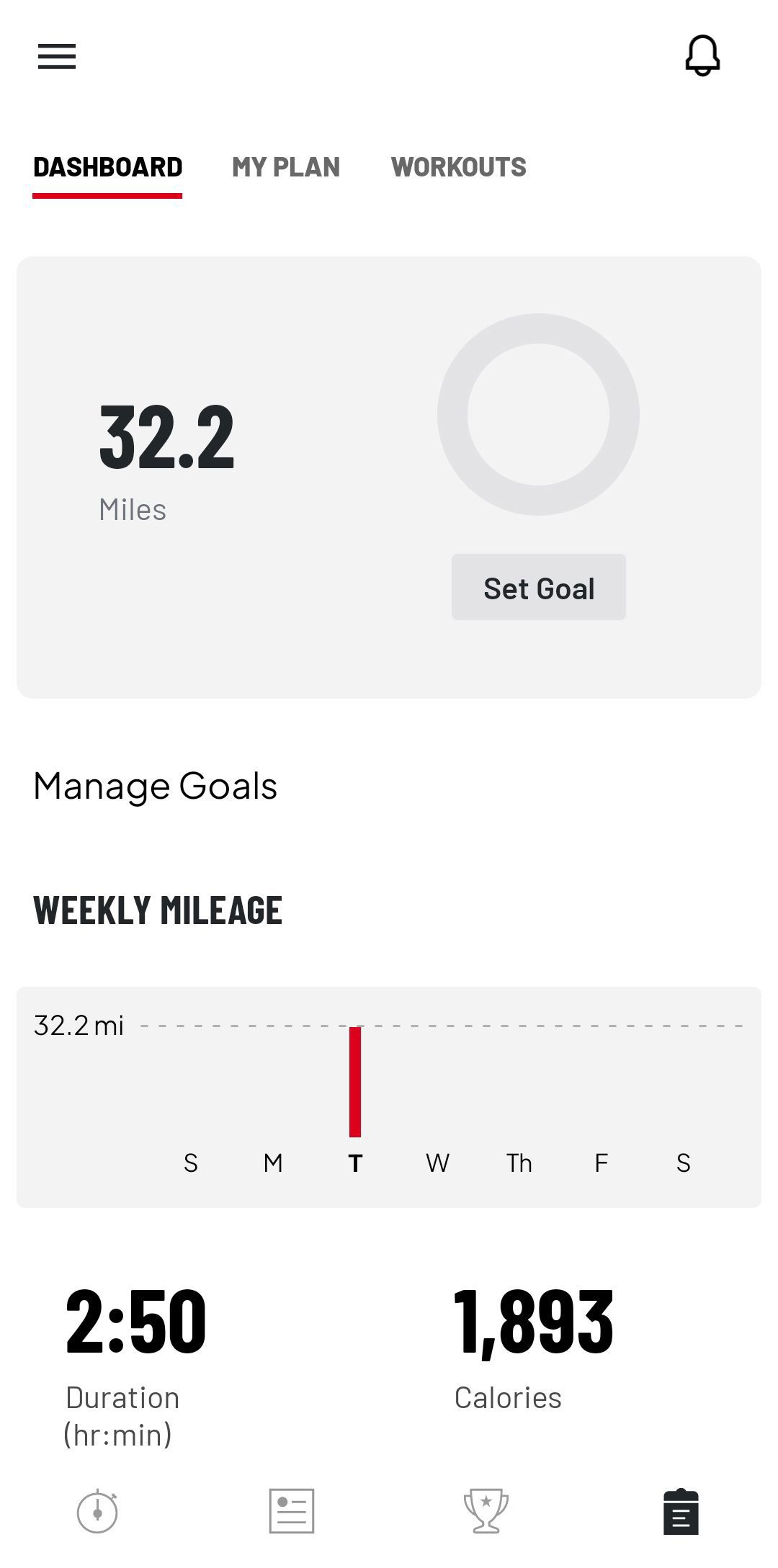Image resolution: width=778 pixels, height=1568 pixels.
Task: Switch to the My Plan tab
Action: coord(286,167)
